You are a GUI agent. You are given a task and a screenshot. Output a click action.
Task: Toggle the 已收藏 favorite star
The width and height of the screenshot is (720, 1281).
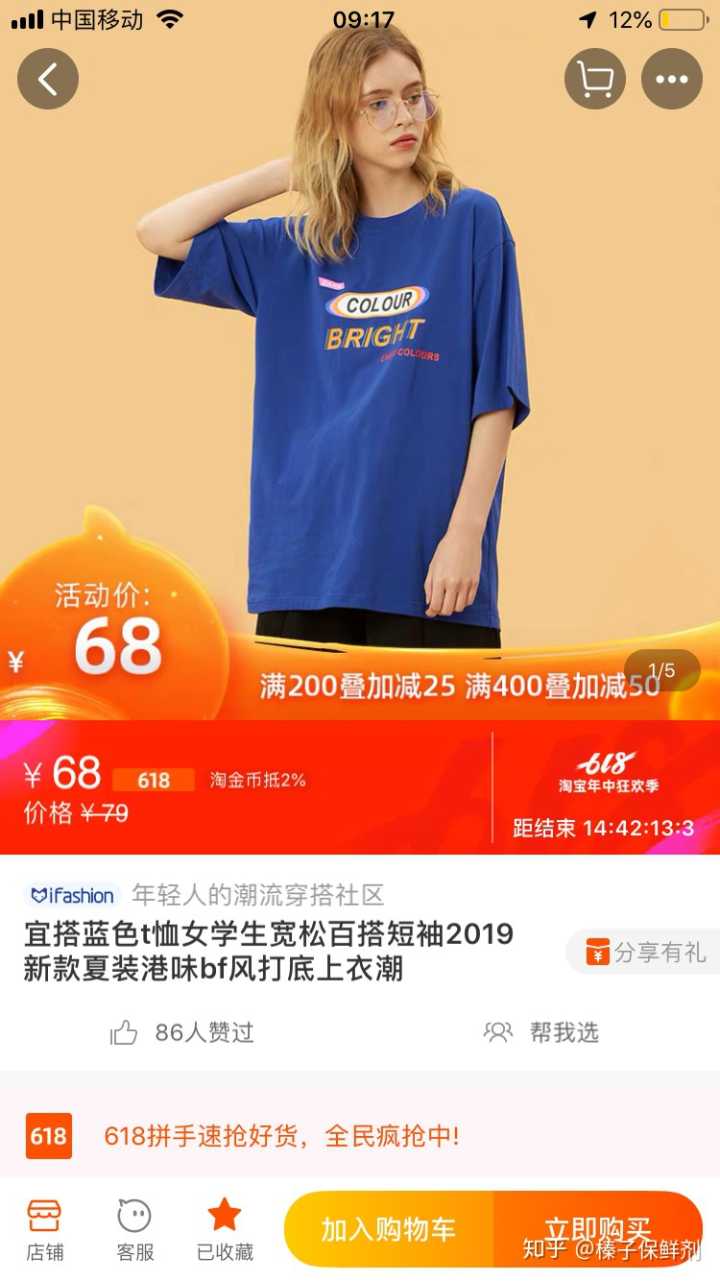(225, 1230)
